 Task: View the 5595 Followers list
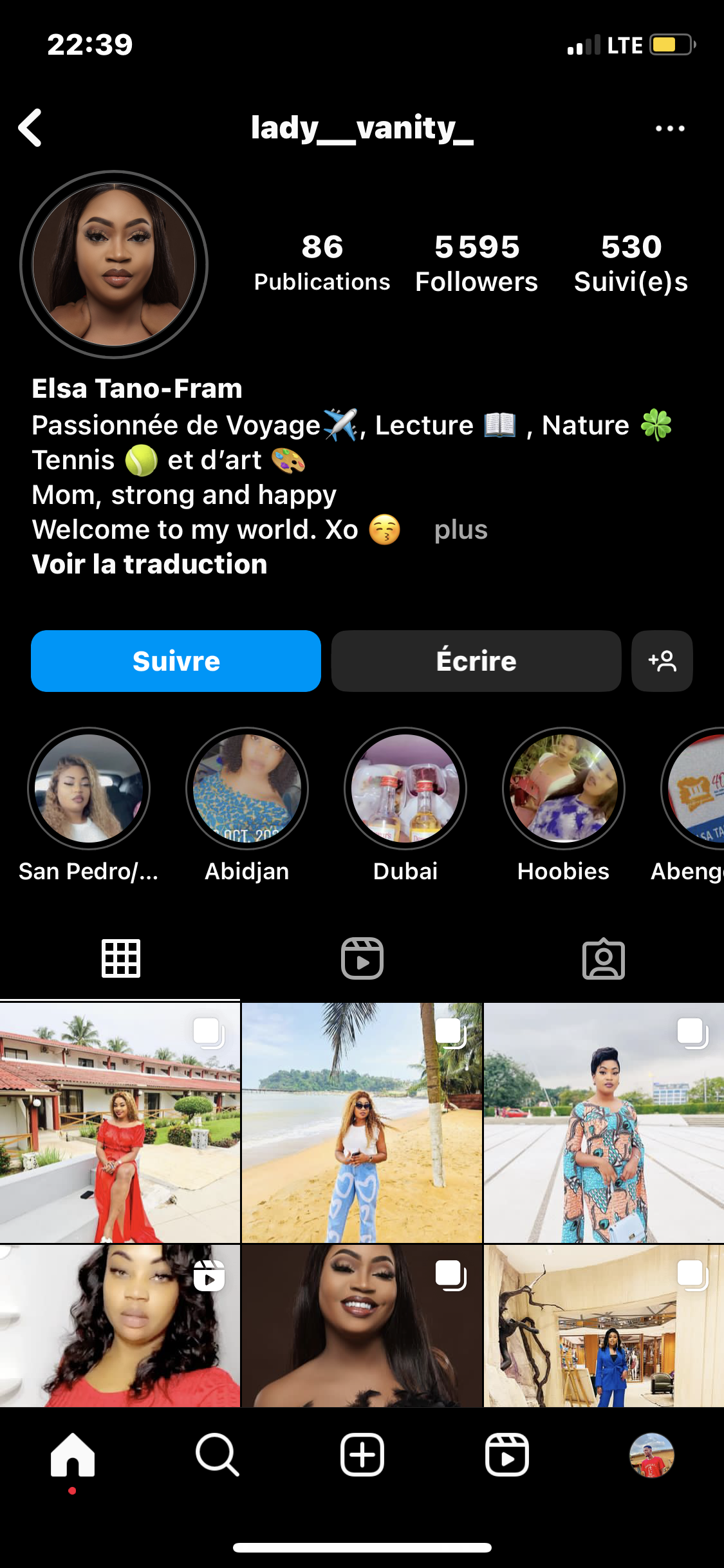[476, 263]
